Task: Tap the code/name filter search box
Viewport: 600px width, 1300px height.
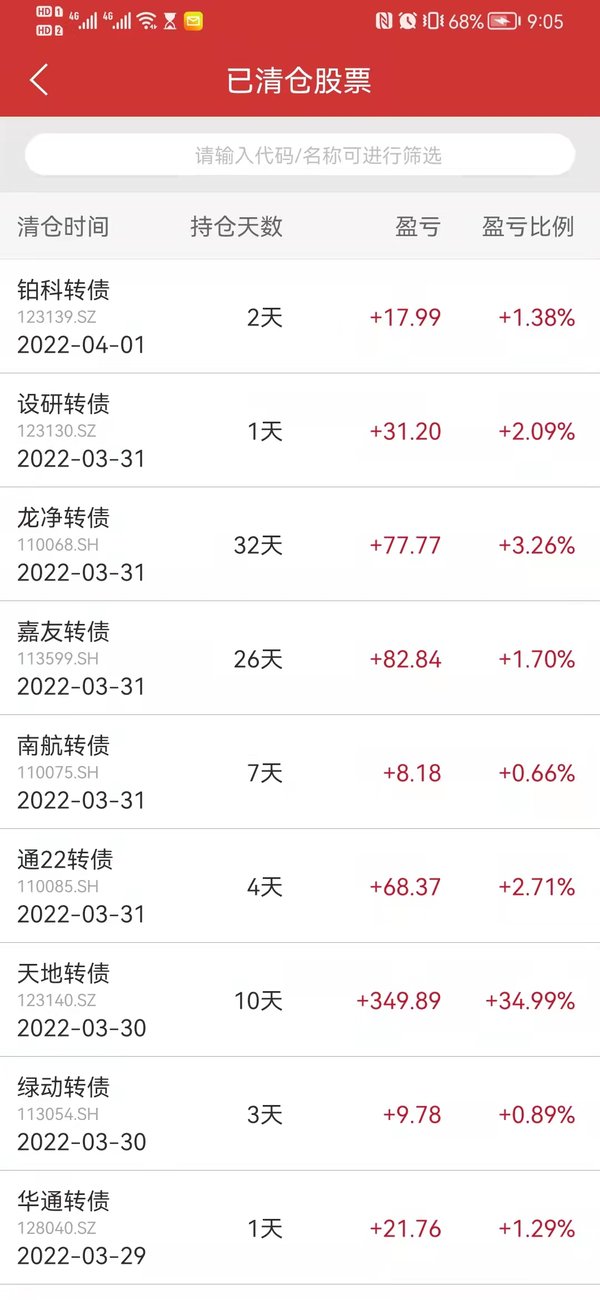Action: tap(300, 155)
